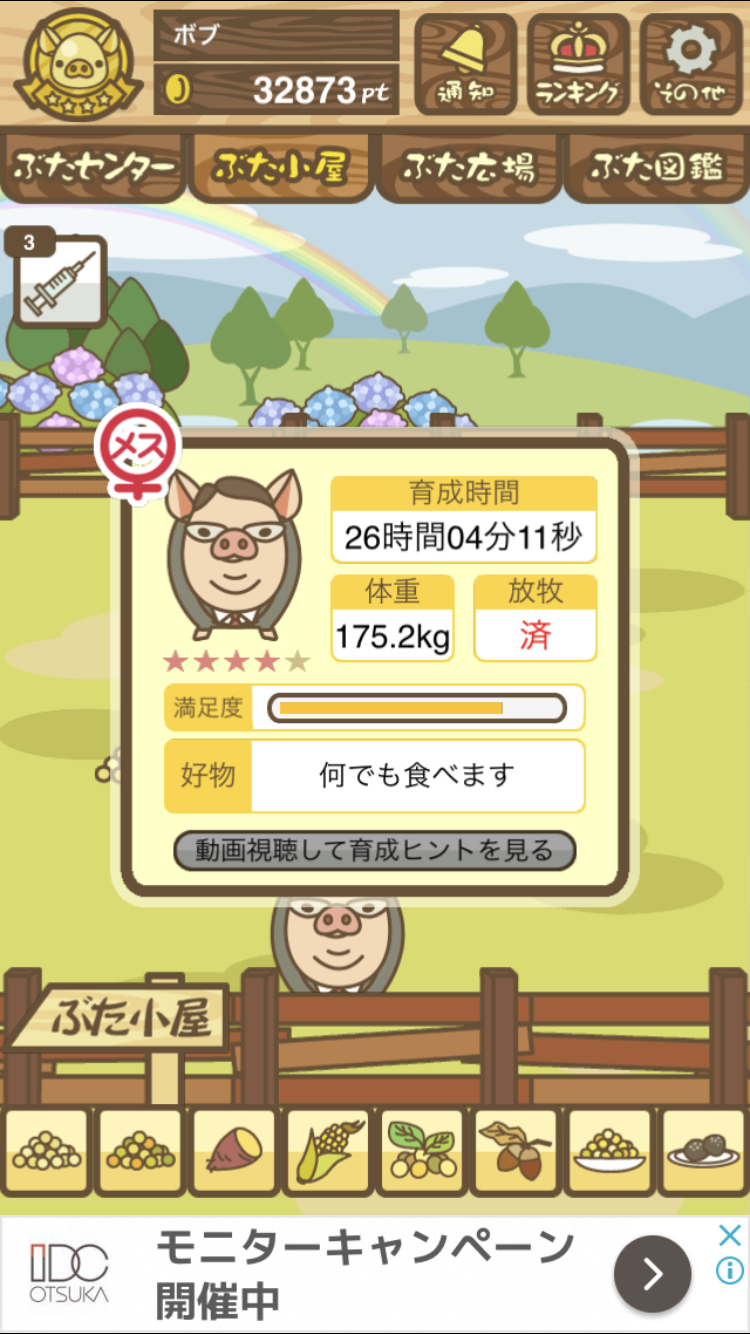This screenshot has height=1334, width=750.
Task: Open the ぶた図鑑 tab
Action: click(x=656, y=167)
